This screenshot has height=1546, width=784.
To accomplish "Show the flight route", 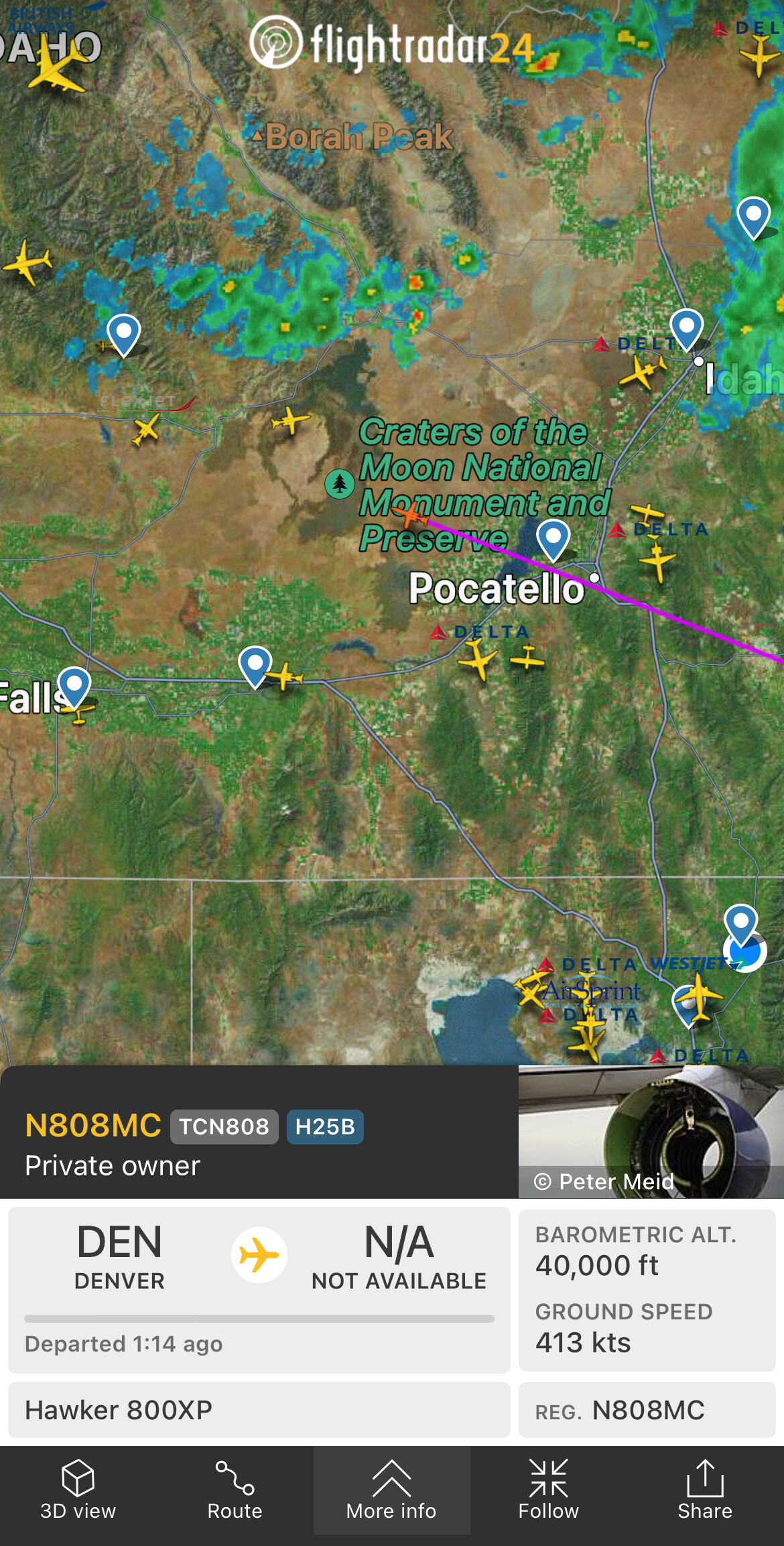I will click(235, 1490).
